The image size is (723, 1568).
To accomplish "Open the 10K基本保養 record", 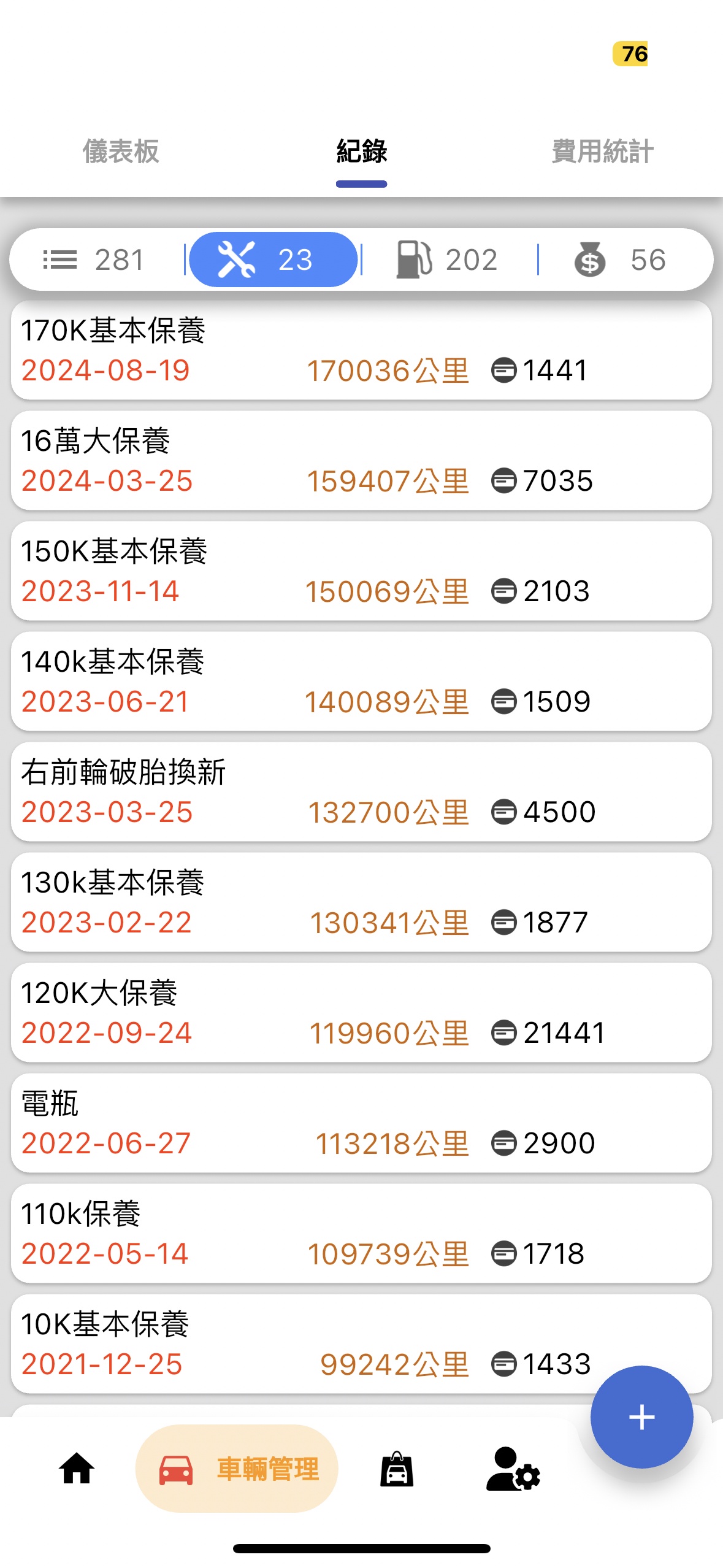I will (361, 1344).
